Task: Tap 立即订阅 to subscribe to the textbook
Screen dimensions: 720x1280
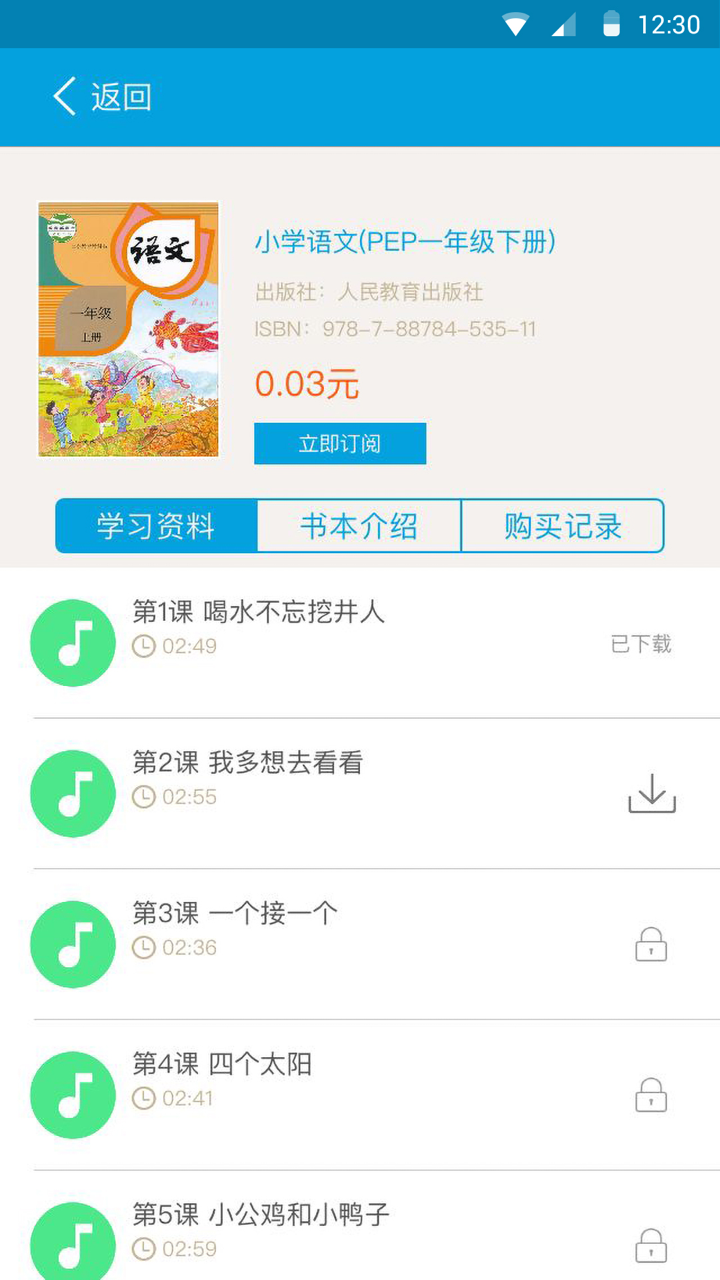Action: pyautogui.click(x=340, y=443)
